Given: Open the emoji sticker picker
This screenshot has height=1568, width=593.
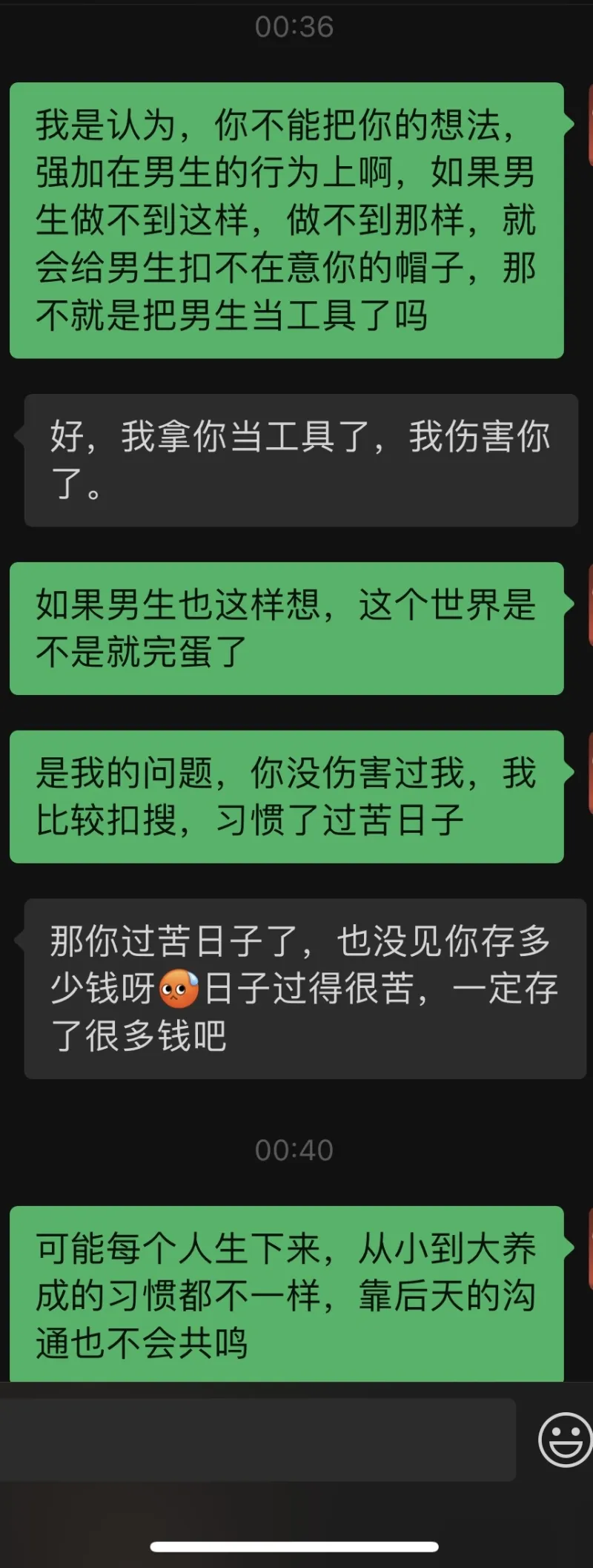Looking at the screenshot, I should [x=565, y=1439].
